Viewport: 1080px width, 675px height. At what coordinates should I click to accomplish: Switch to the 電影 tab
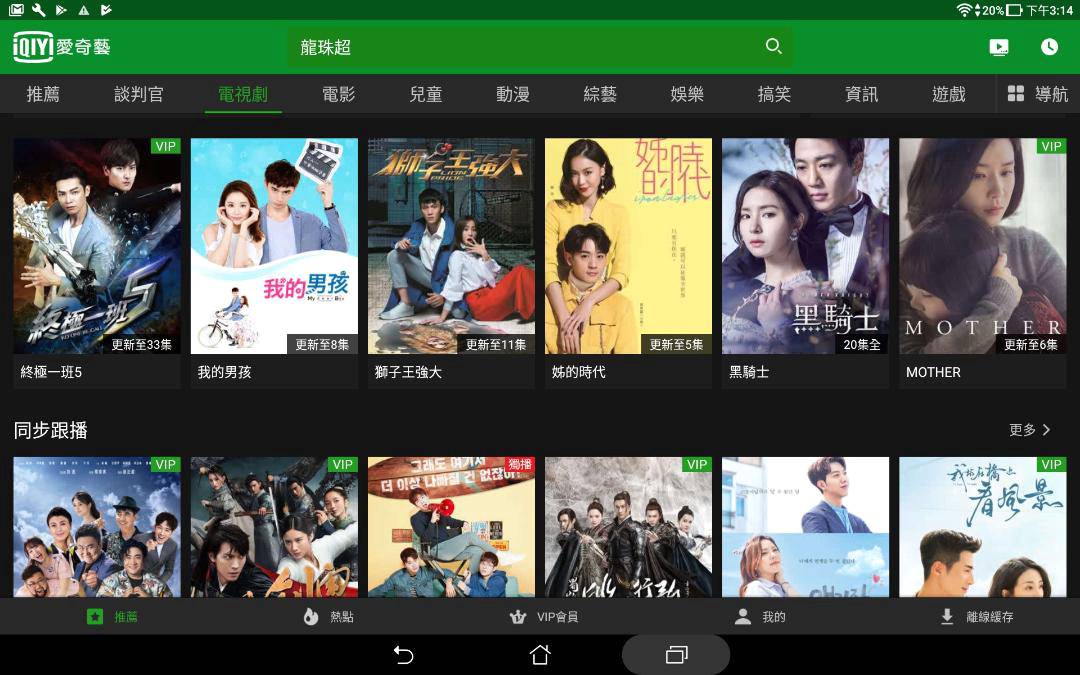(x=338, y=94)
